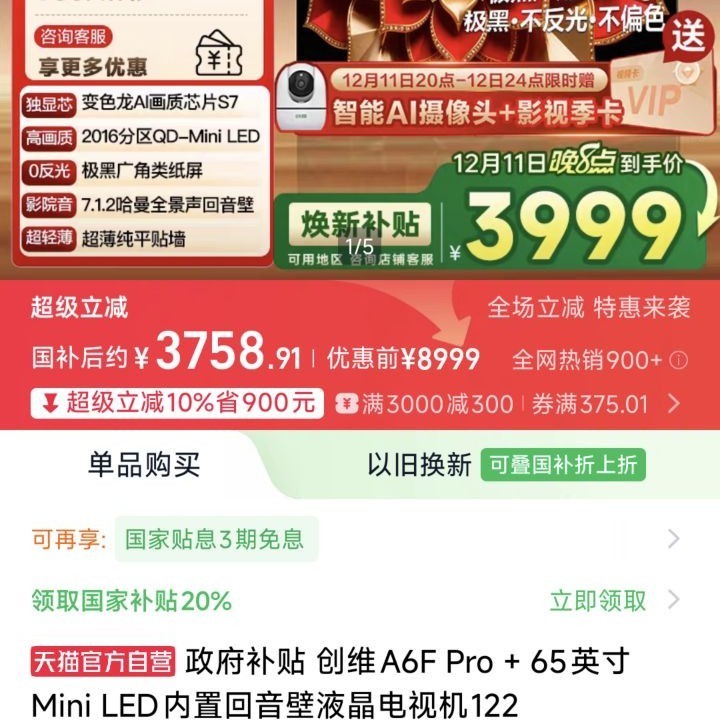Switch to the 以旧换新 tab
The height and width of the screenshot is (720, 720).
pyautogui.click(x=419, y=464)
